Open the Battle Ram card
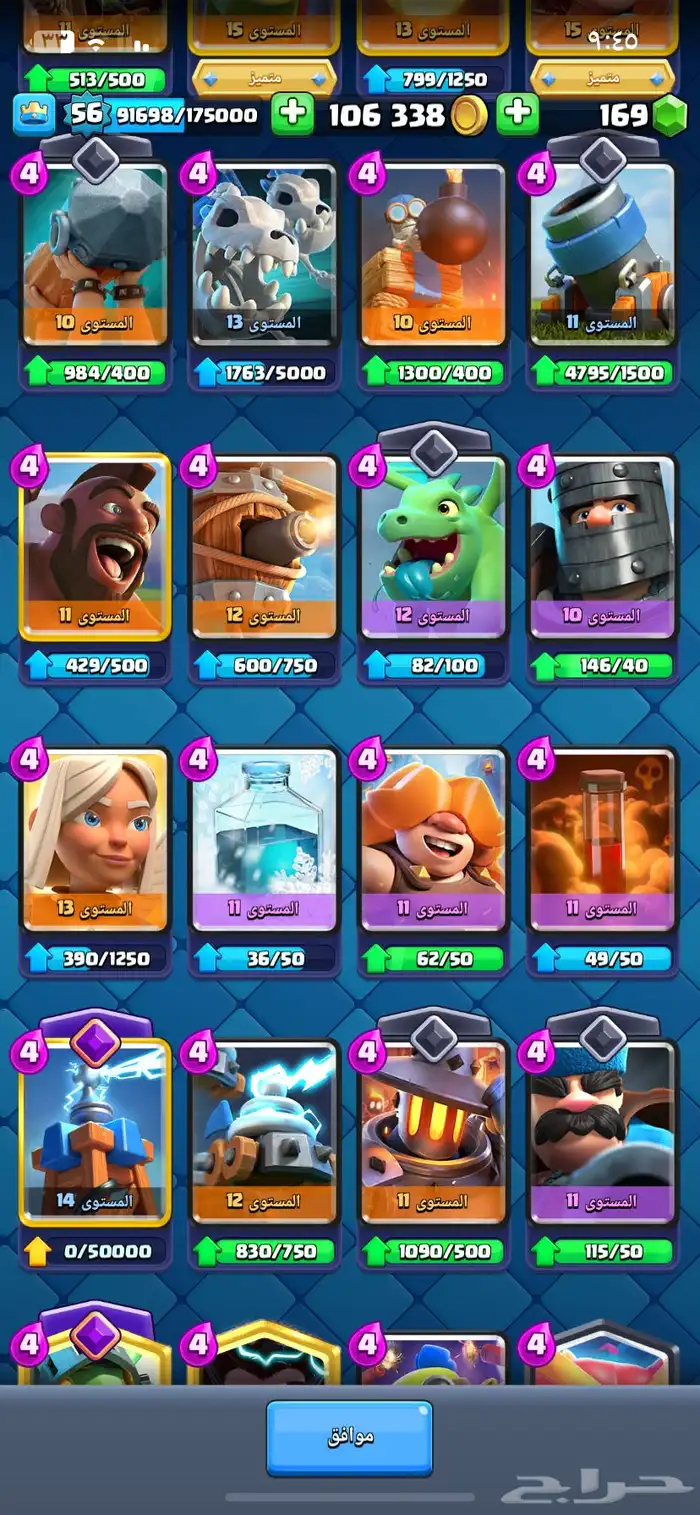 click(x=95, y=254)
